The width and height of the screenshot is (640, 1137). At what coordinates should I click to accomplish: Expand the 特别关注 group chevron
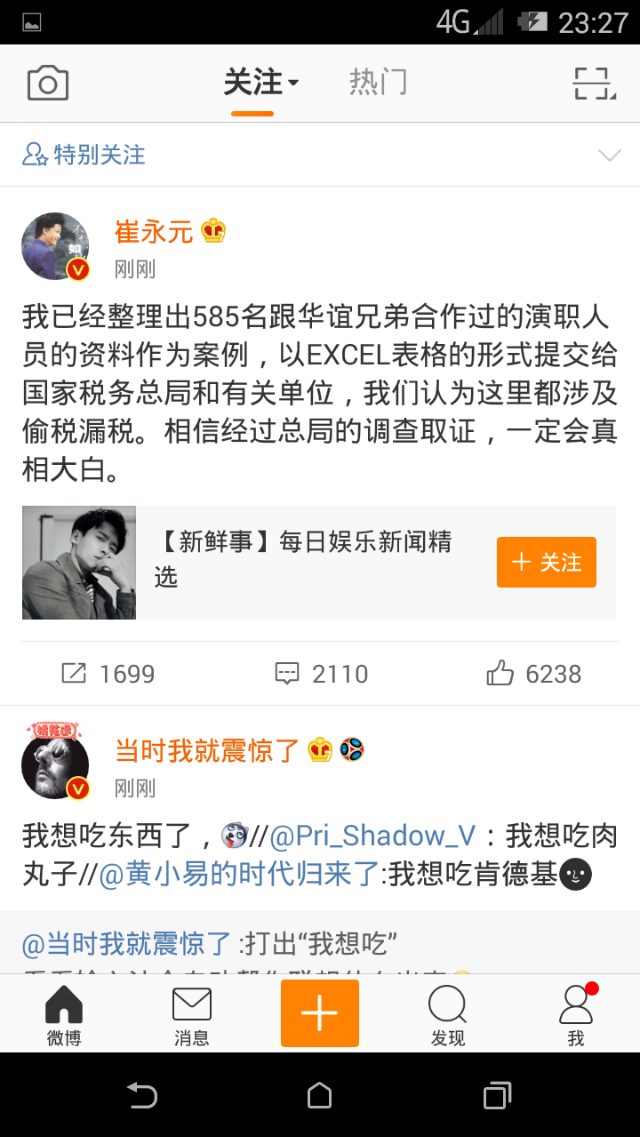coord(609,155)
